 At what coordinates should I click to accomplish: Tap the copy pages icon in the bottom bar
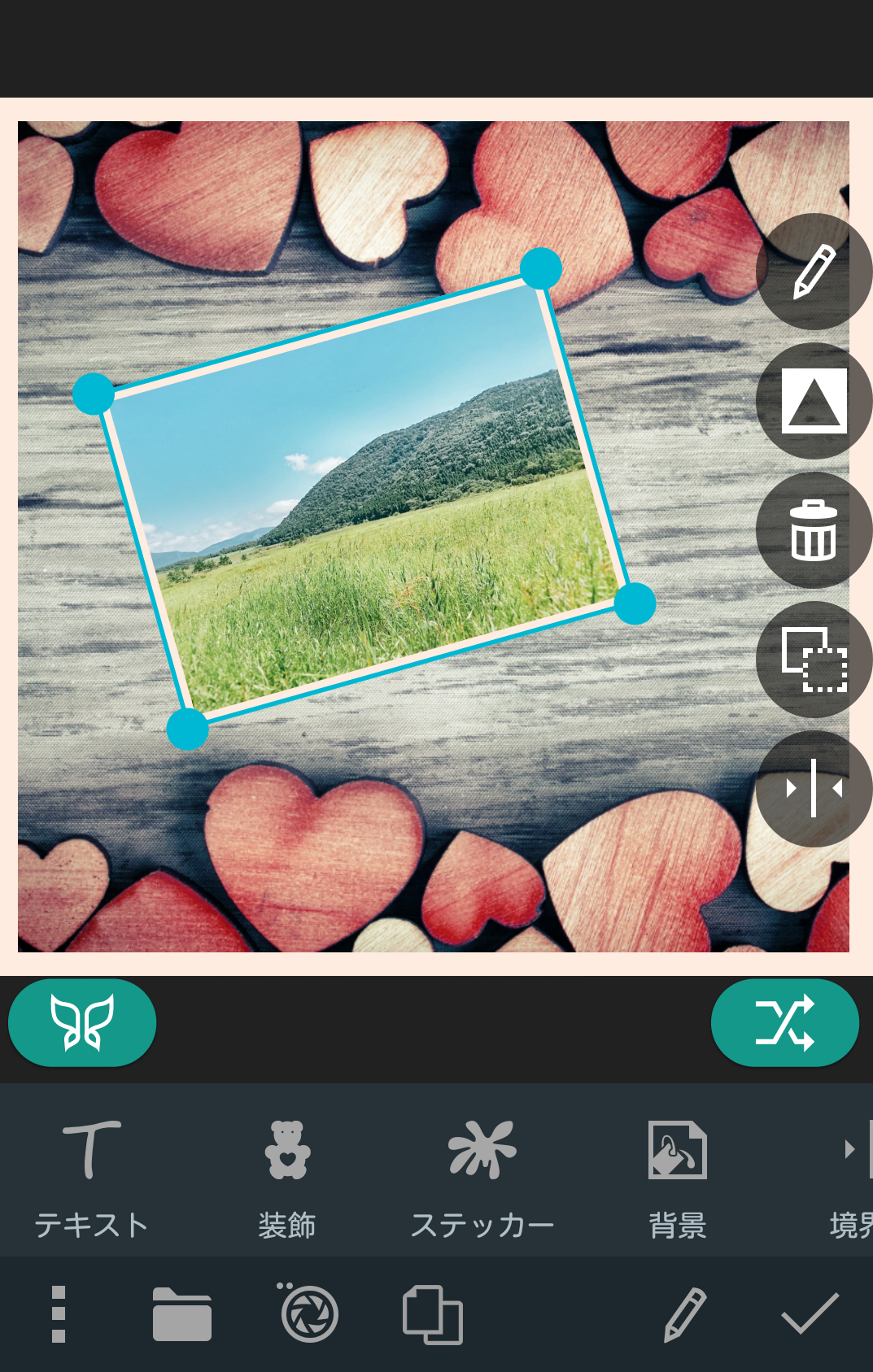point(433,1314)
